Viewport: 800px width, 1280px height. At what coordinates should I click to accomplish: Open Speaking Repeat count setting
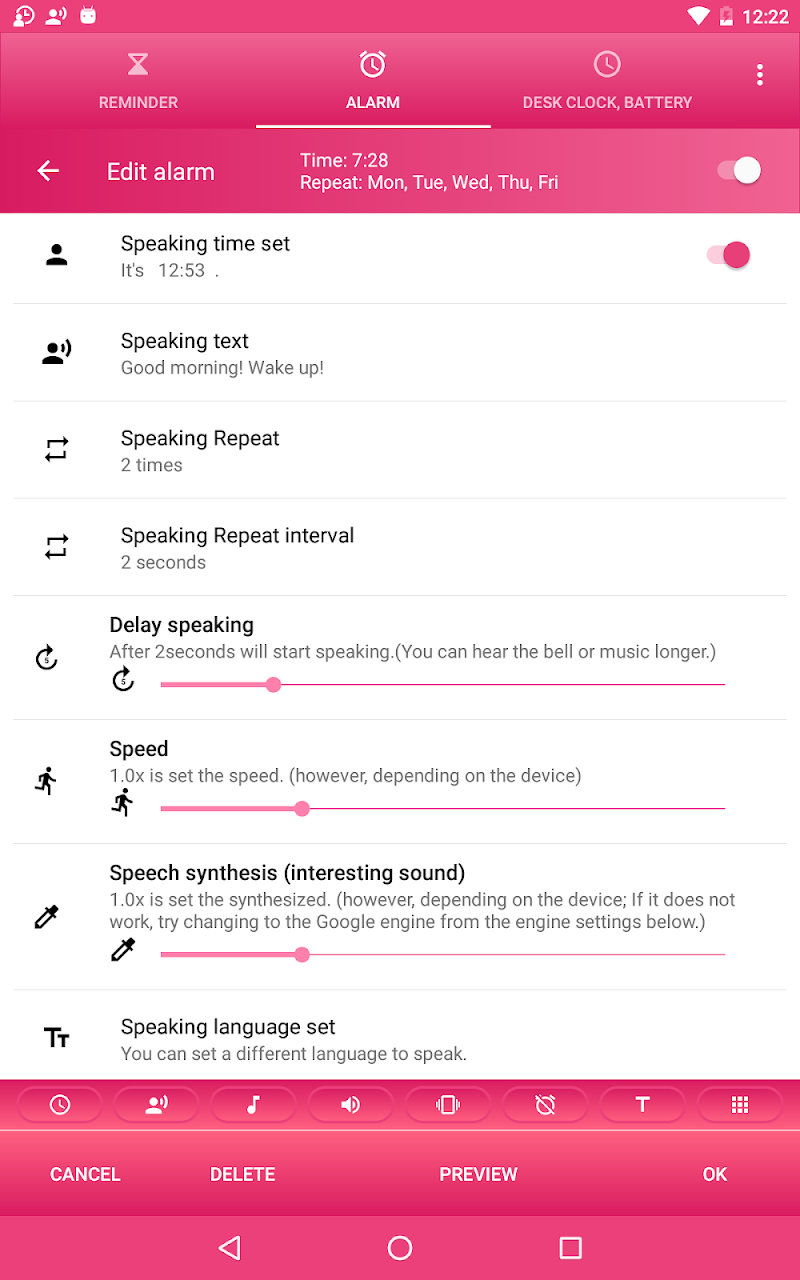[400, 450]
